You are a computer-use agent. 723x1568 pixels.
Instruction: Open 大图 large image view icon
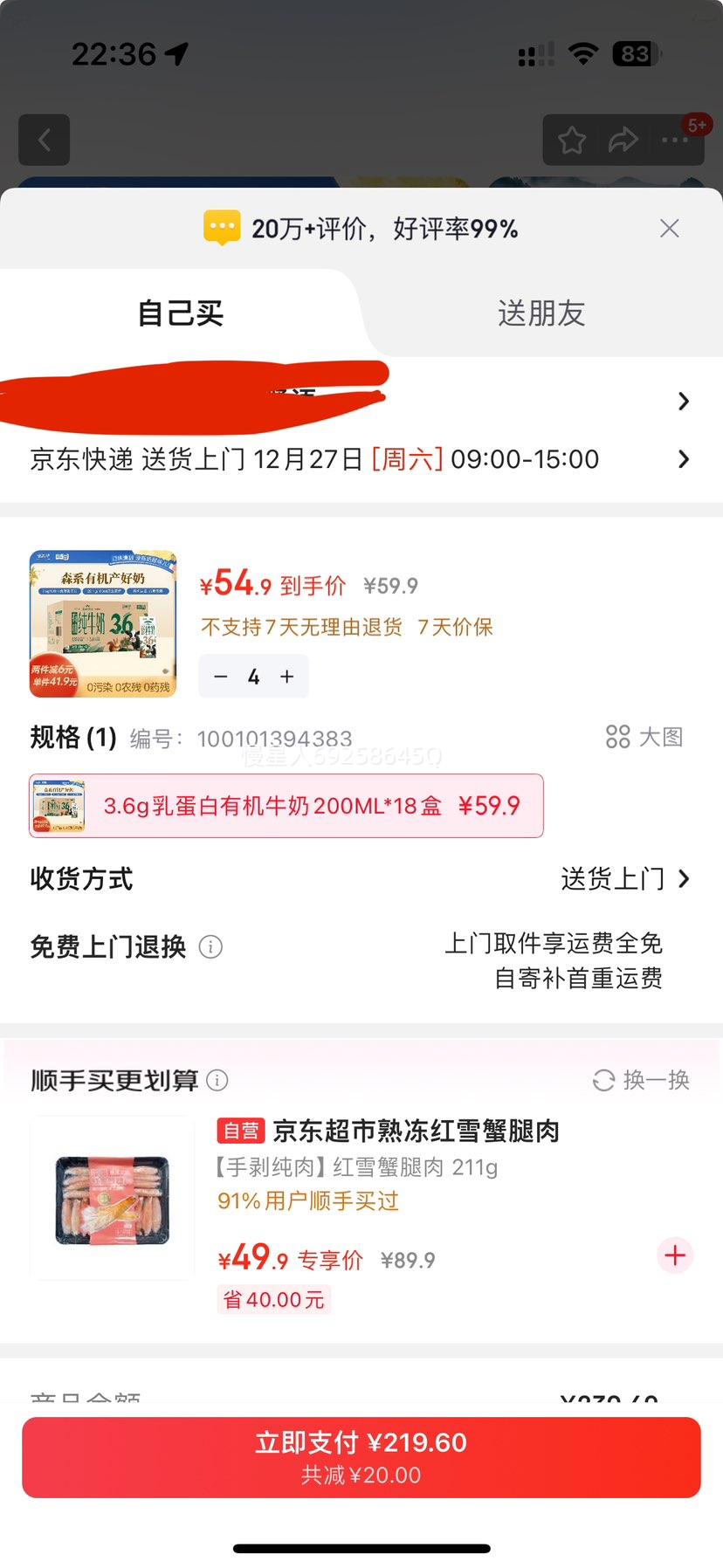pyautogui.click(x=619, y=737)
